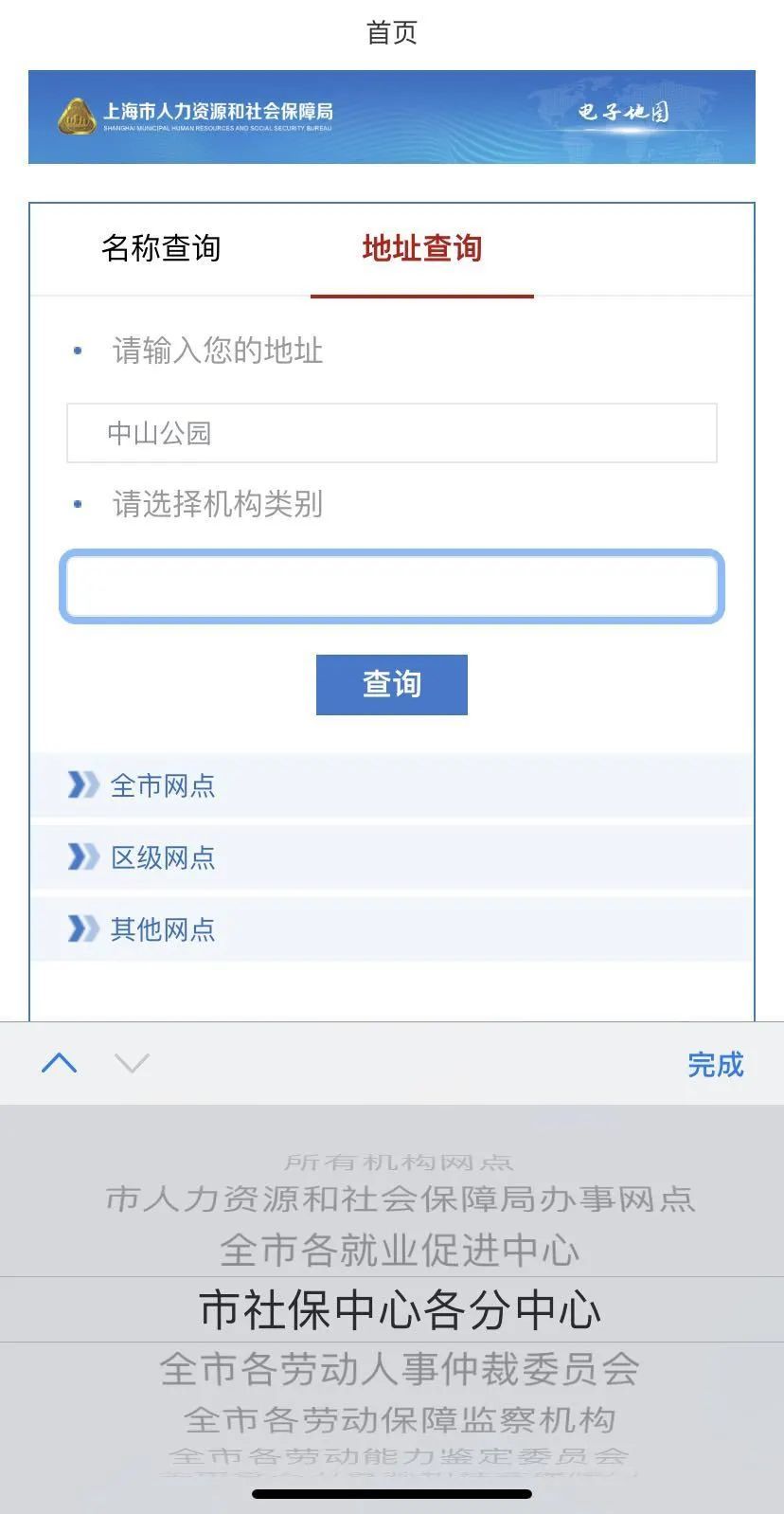This screenshot has width=784, height=1514.
Task: Tap the address field containing 中山公园
Action: pos(391,433)
